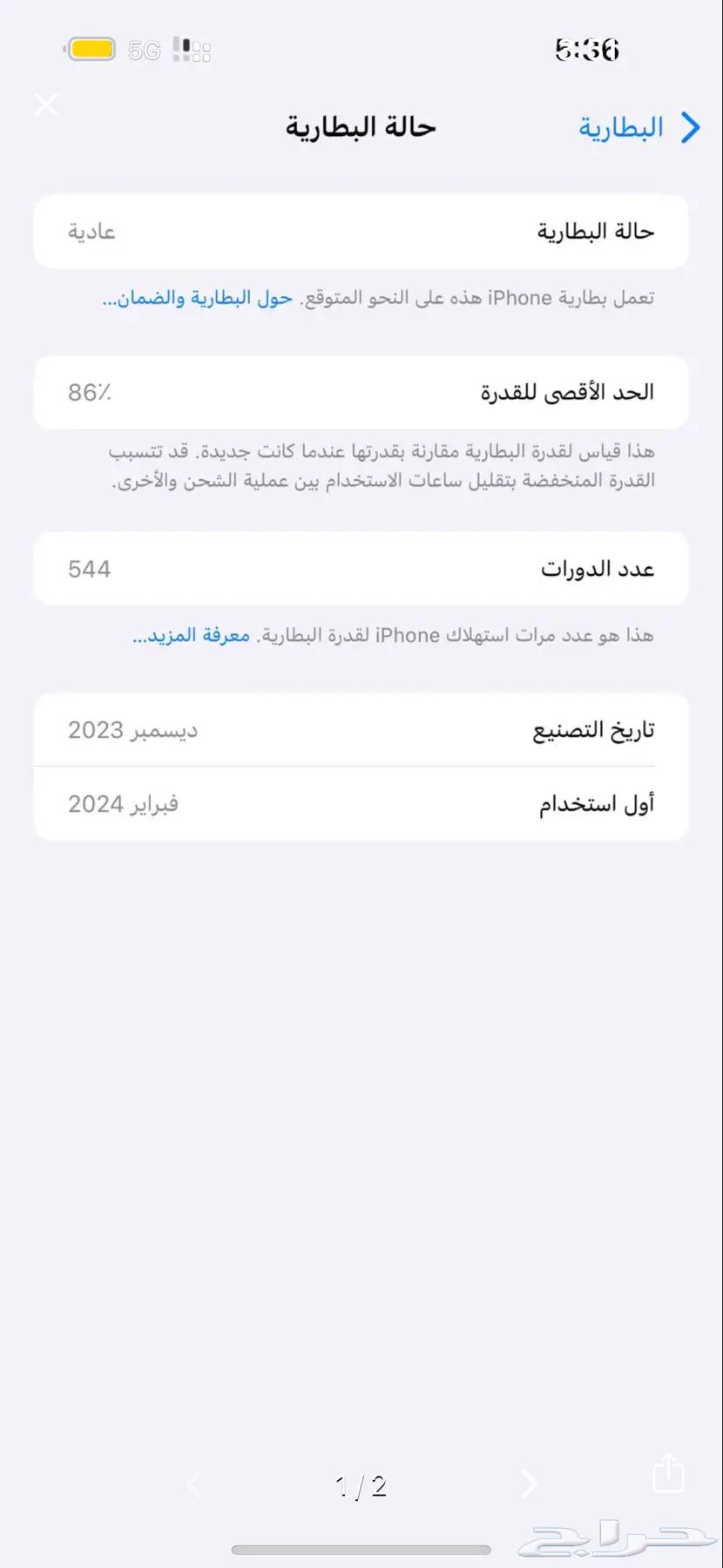Close the image viewer
Image resolution: width=723 pixels, height=1568 pixels.
[46, 105]
